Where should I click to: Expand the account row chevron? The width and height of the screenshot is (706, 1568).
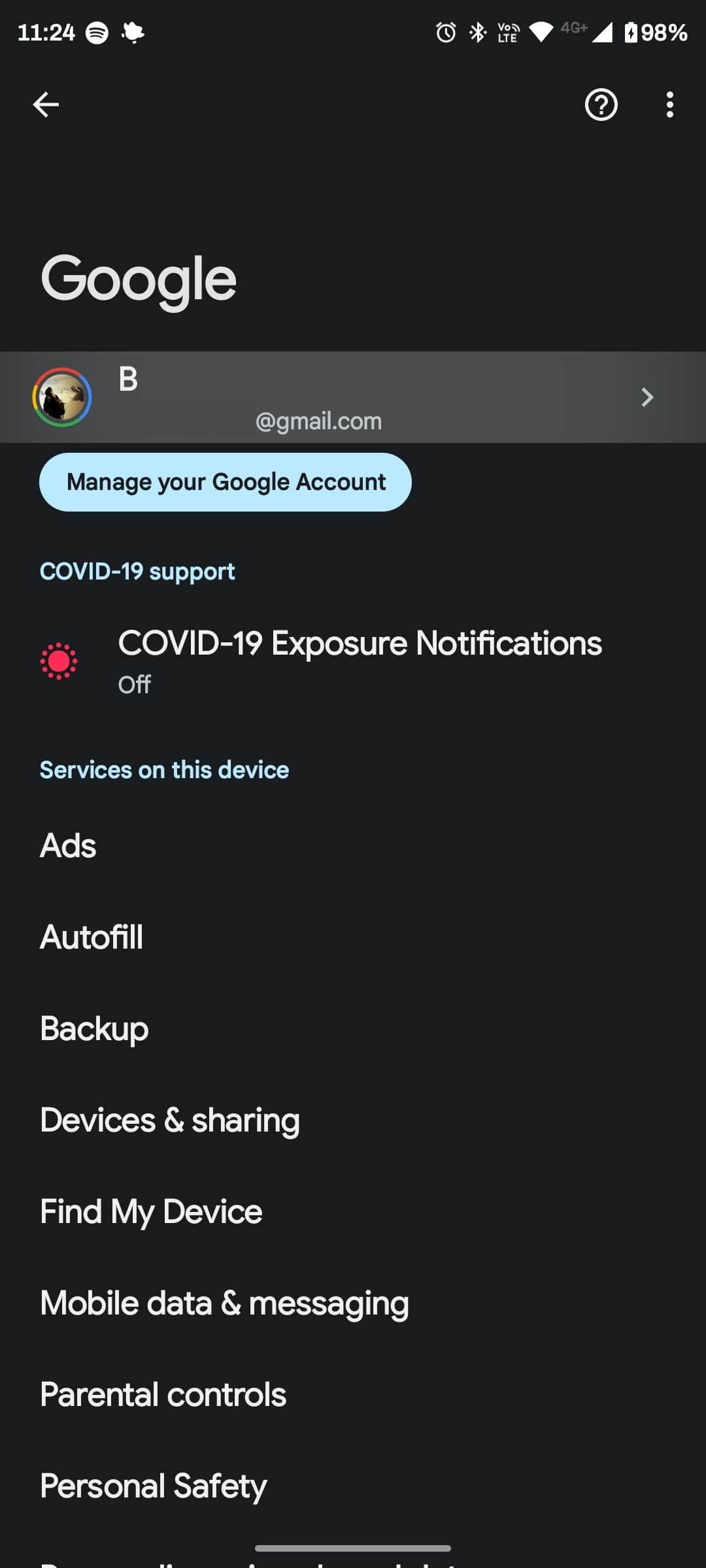(647, 397)
